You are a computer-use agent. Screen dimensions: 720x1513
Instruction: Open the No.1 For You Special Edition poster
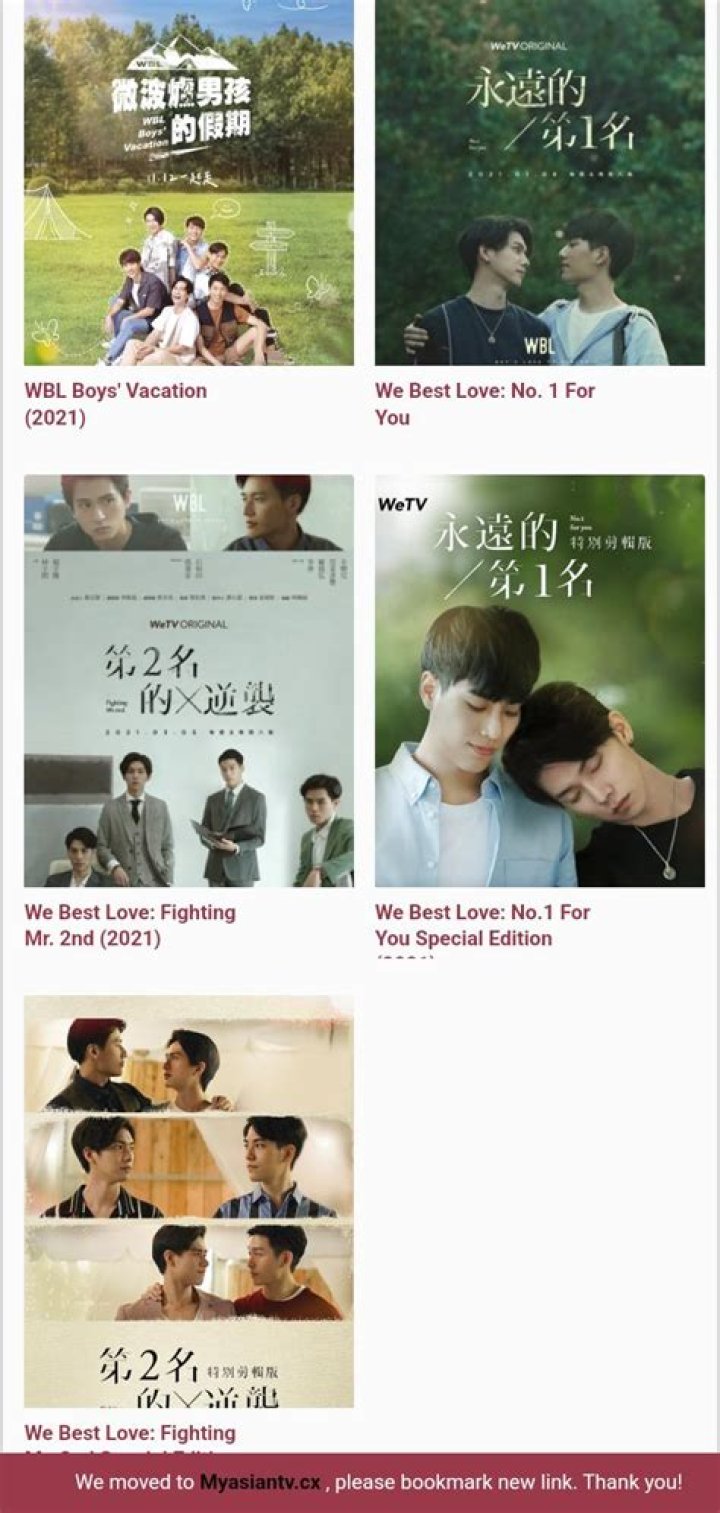[x=539, y=680]
